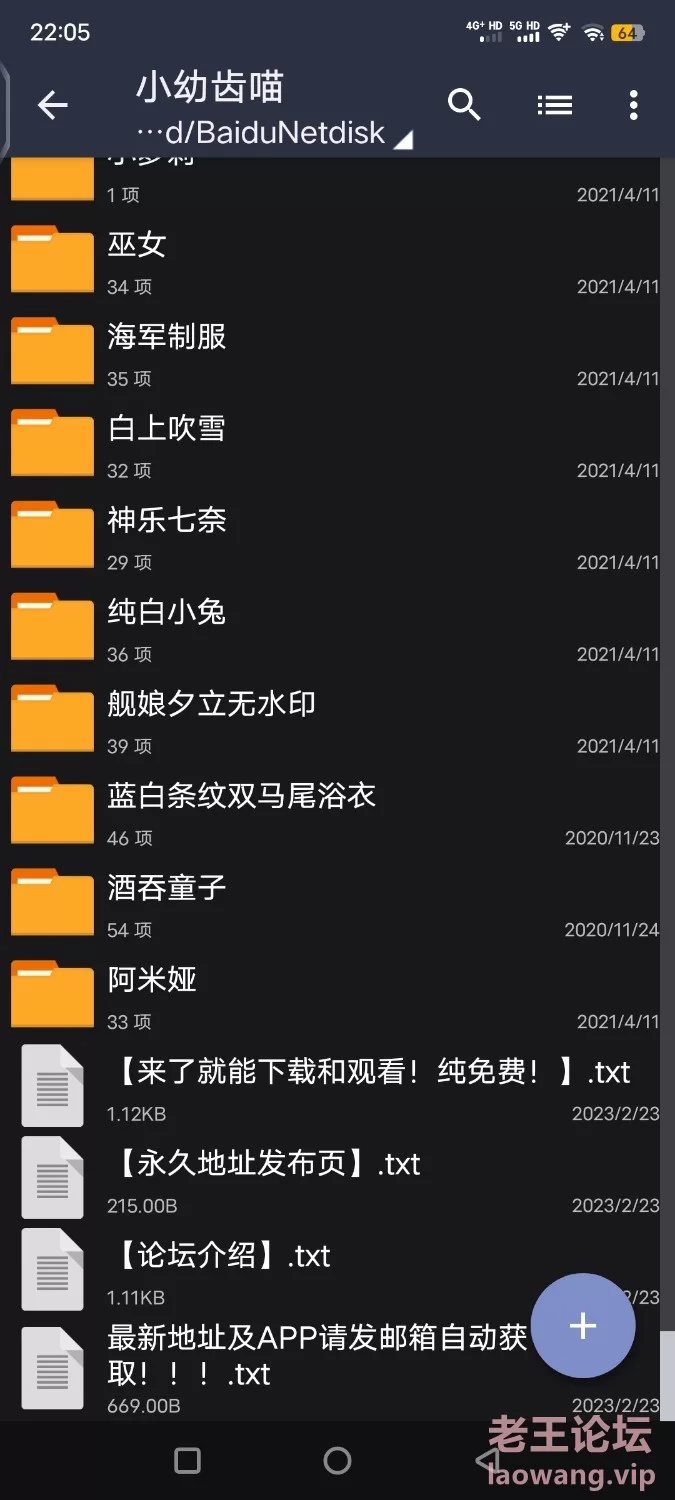Go back using the top-left arrow
675x1500 pixels.
(x=52, y=105)
